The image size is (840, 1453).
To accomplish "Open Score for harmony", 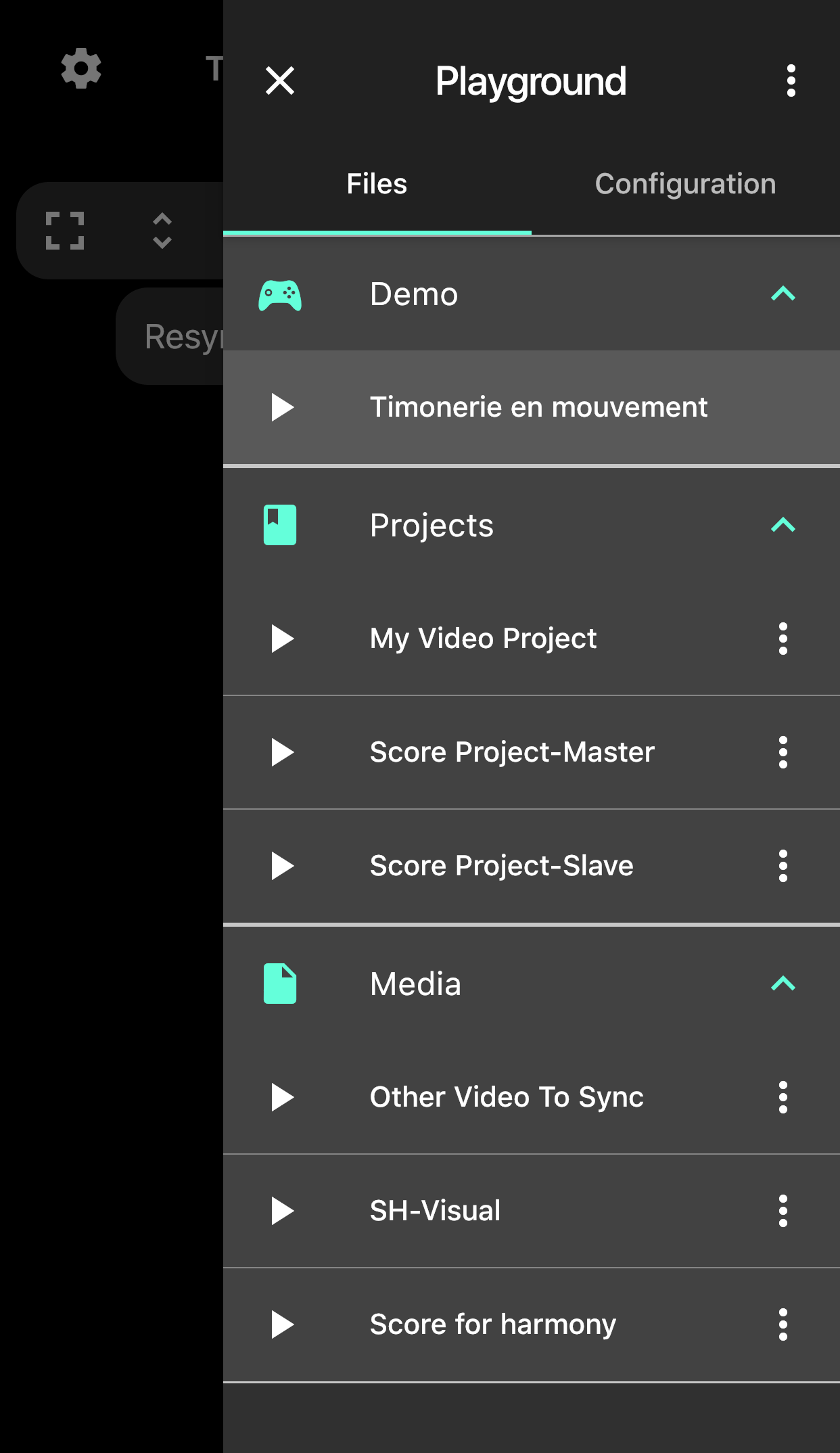I will (492, 1324).
